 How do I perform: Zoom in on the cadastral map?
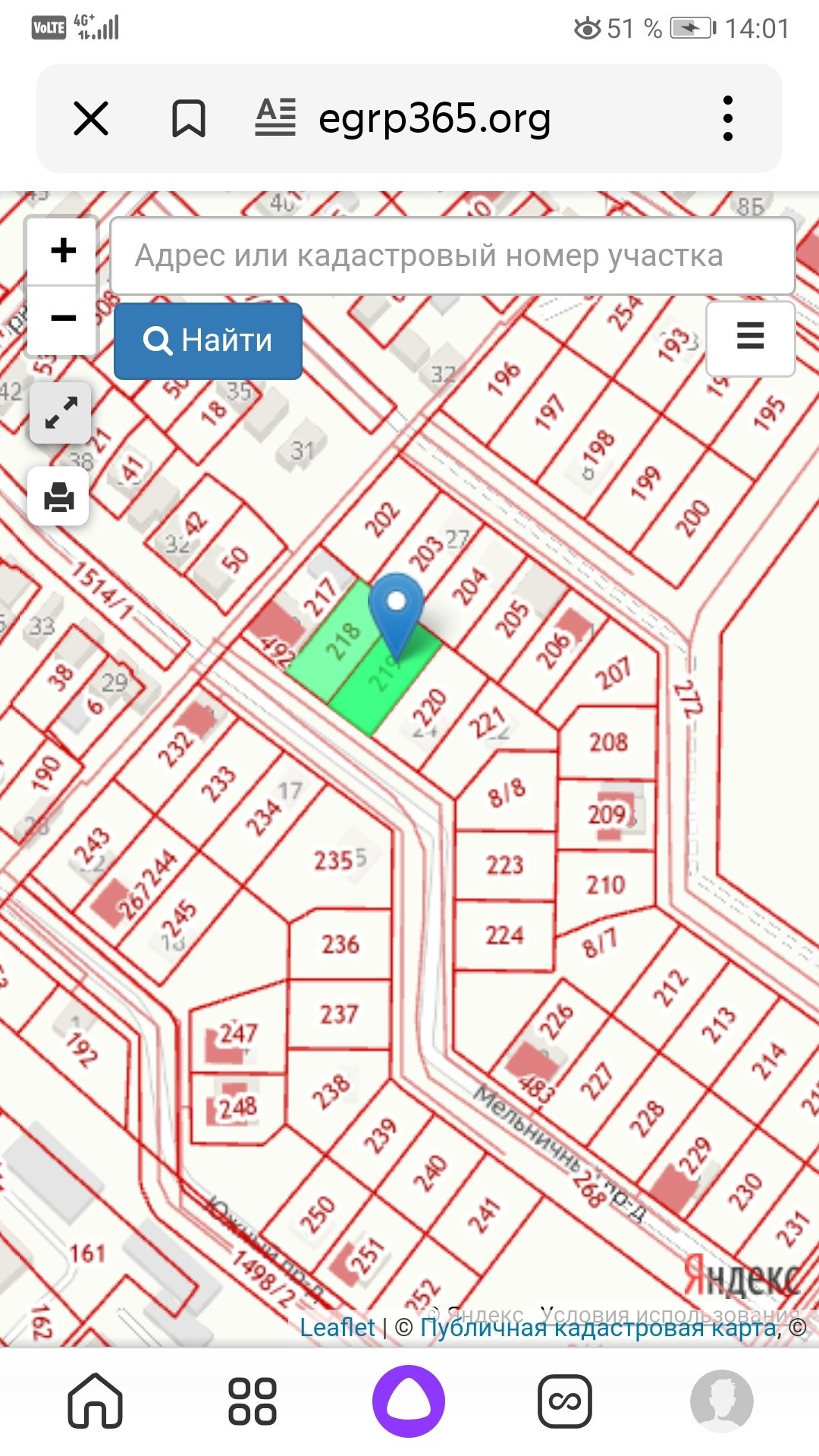(64, 251)
